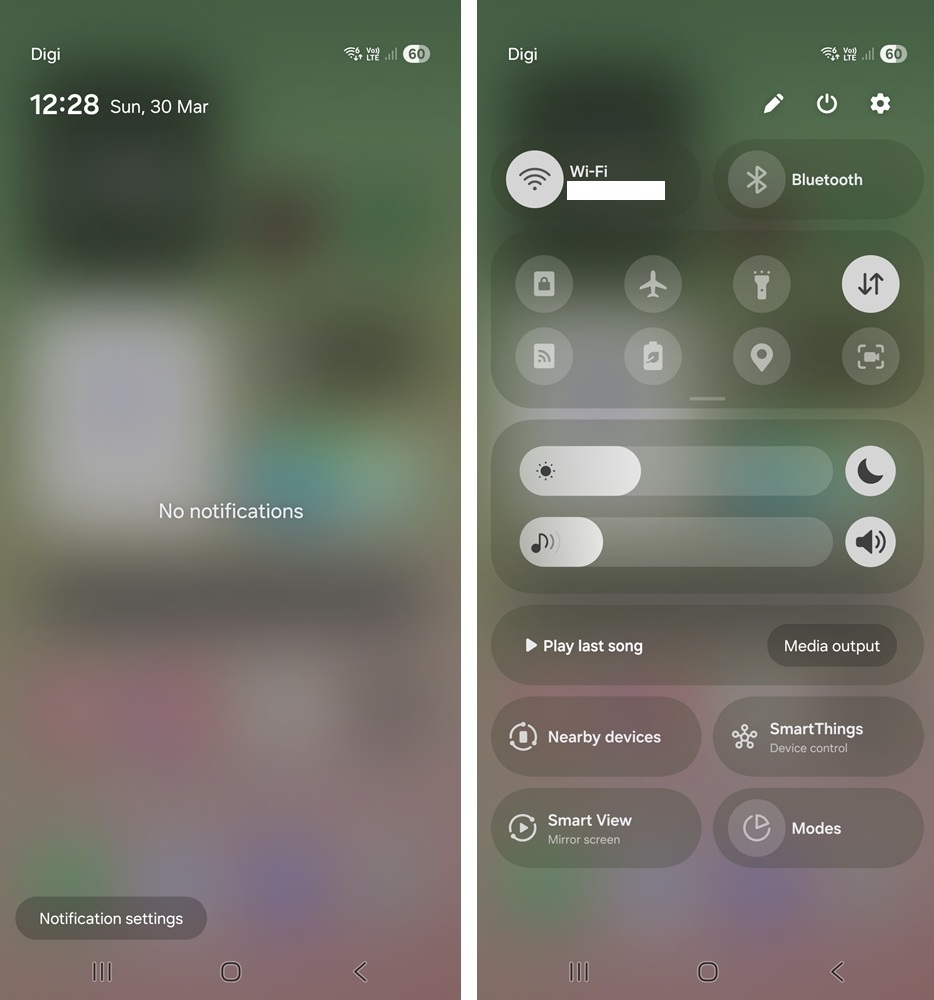Start the screen recorder
This screenshot has width=934, height=1000.
[x=870, y=356]
